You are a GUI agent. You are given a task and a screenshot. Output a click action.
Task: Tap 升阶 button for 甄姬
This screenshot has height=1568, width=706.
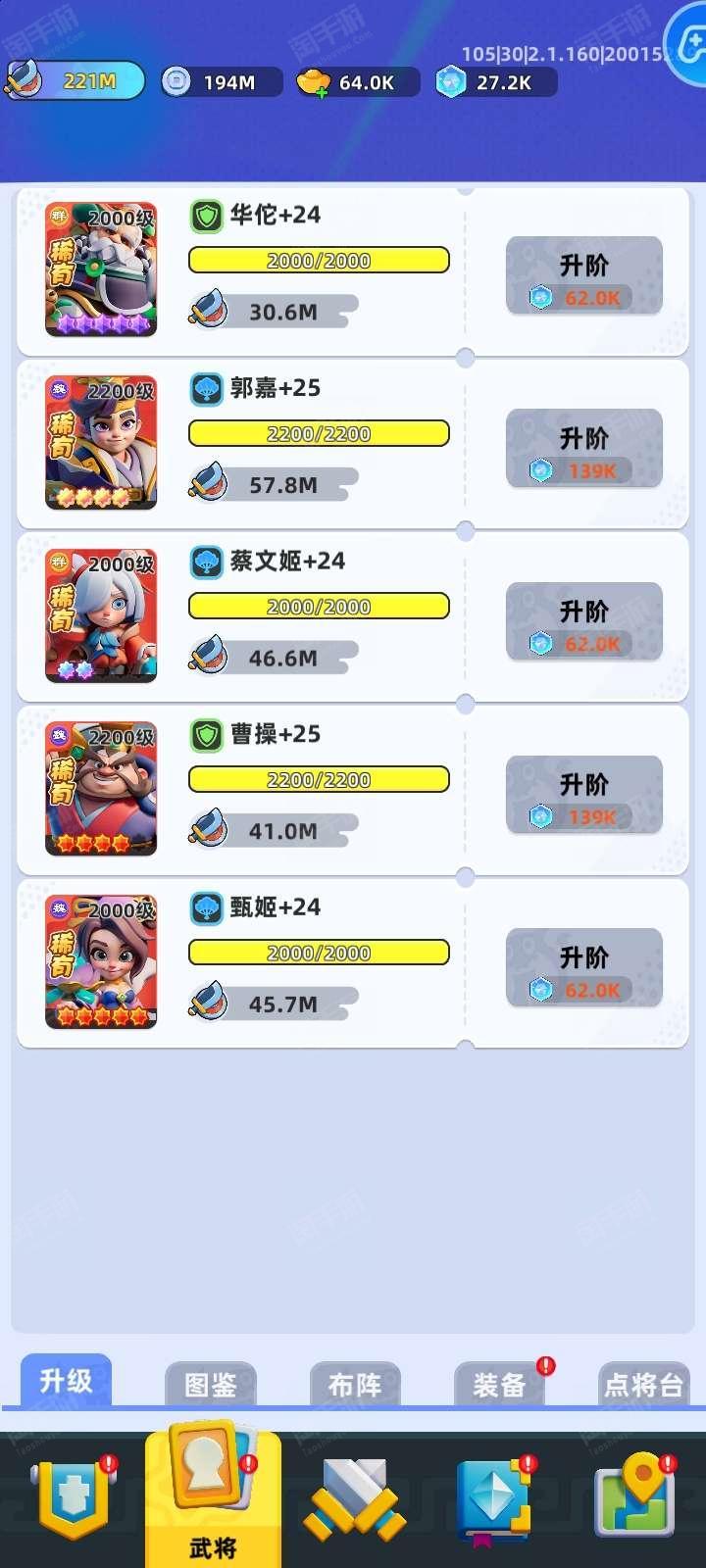(x=584, y=968)
